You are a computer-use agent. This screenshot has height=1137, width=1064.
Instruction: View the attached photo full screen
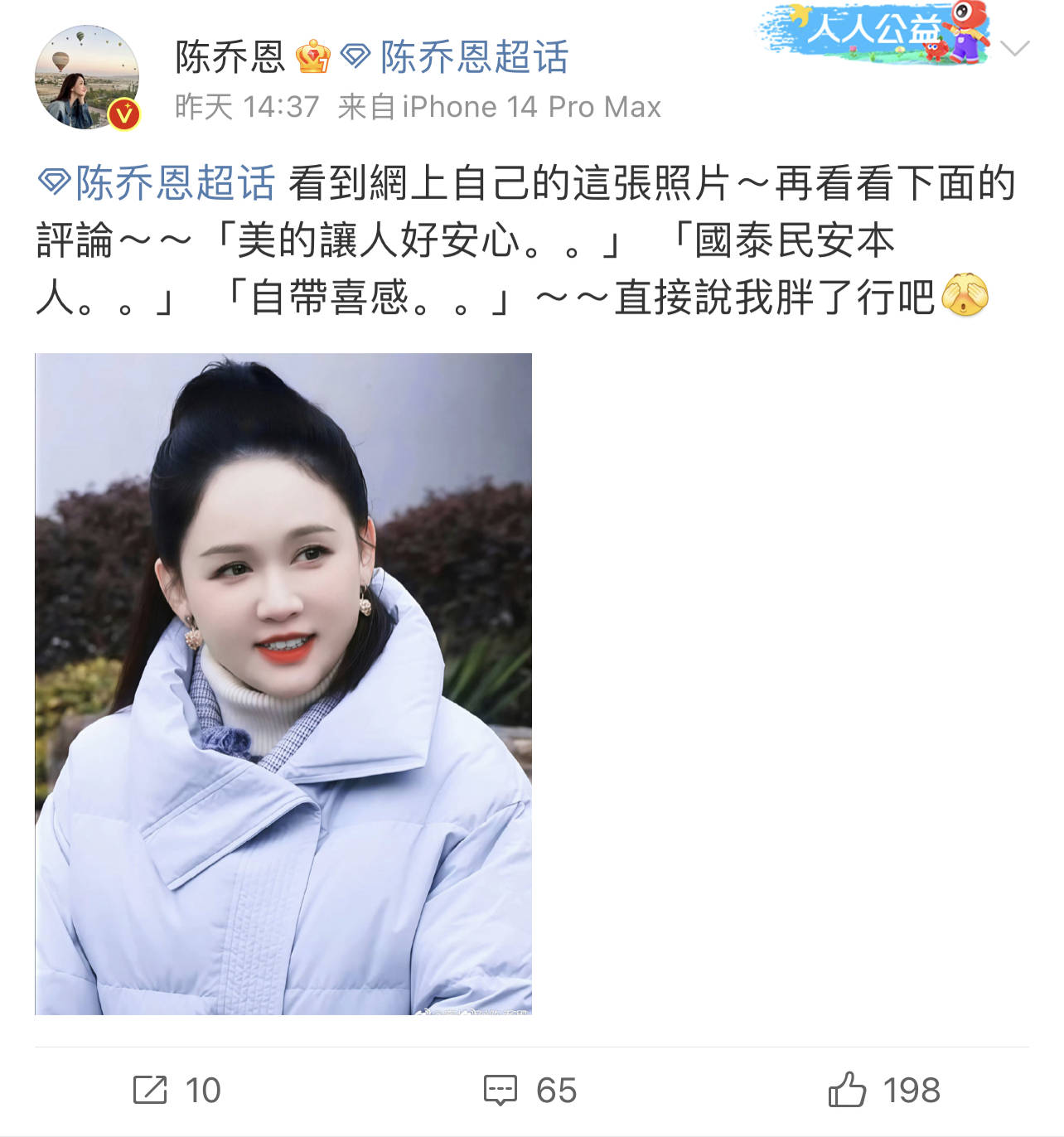[283, 684]
